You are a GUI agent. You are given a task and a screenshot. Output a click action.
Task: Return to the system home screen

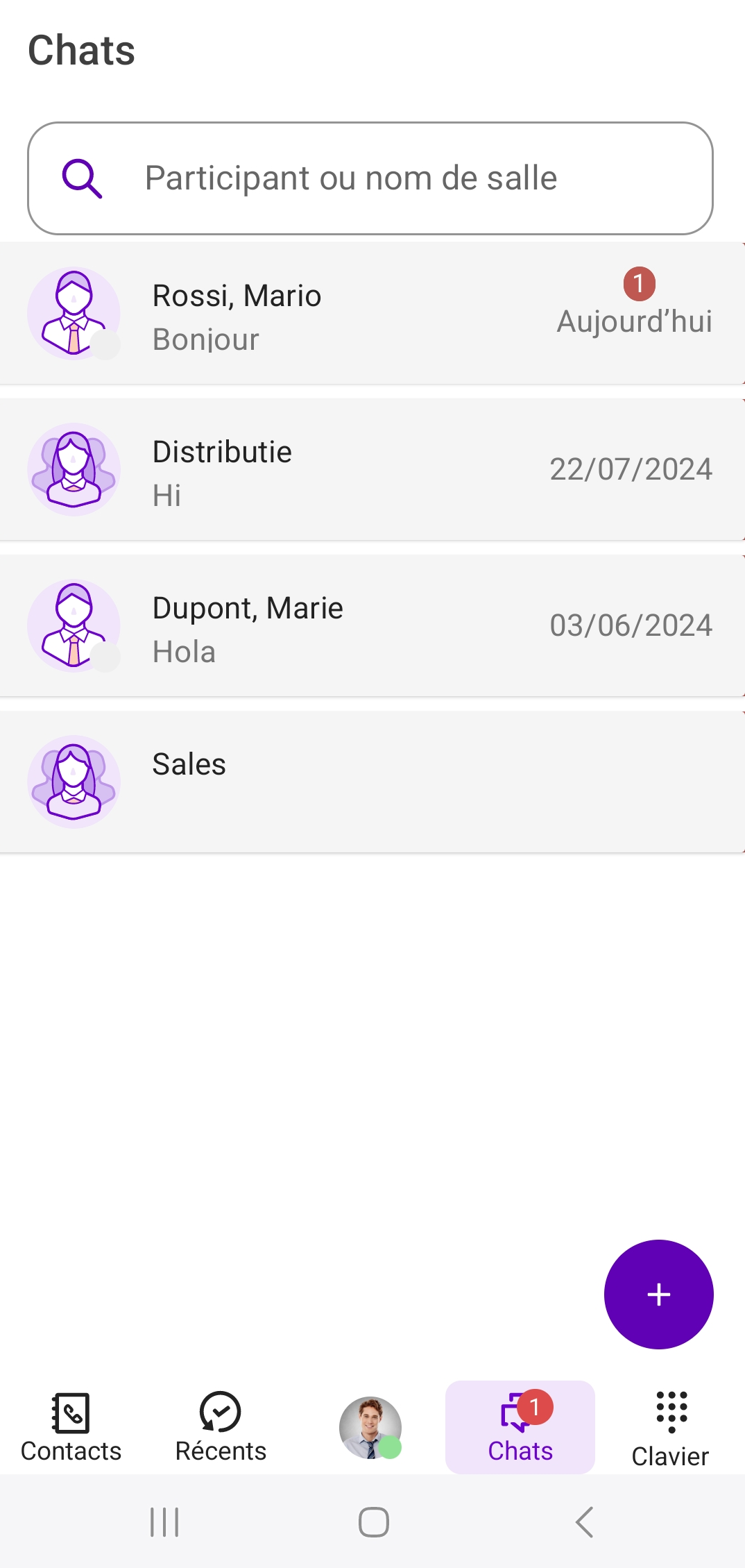pyautogui.click(x=373, y=1522)
